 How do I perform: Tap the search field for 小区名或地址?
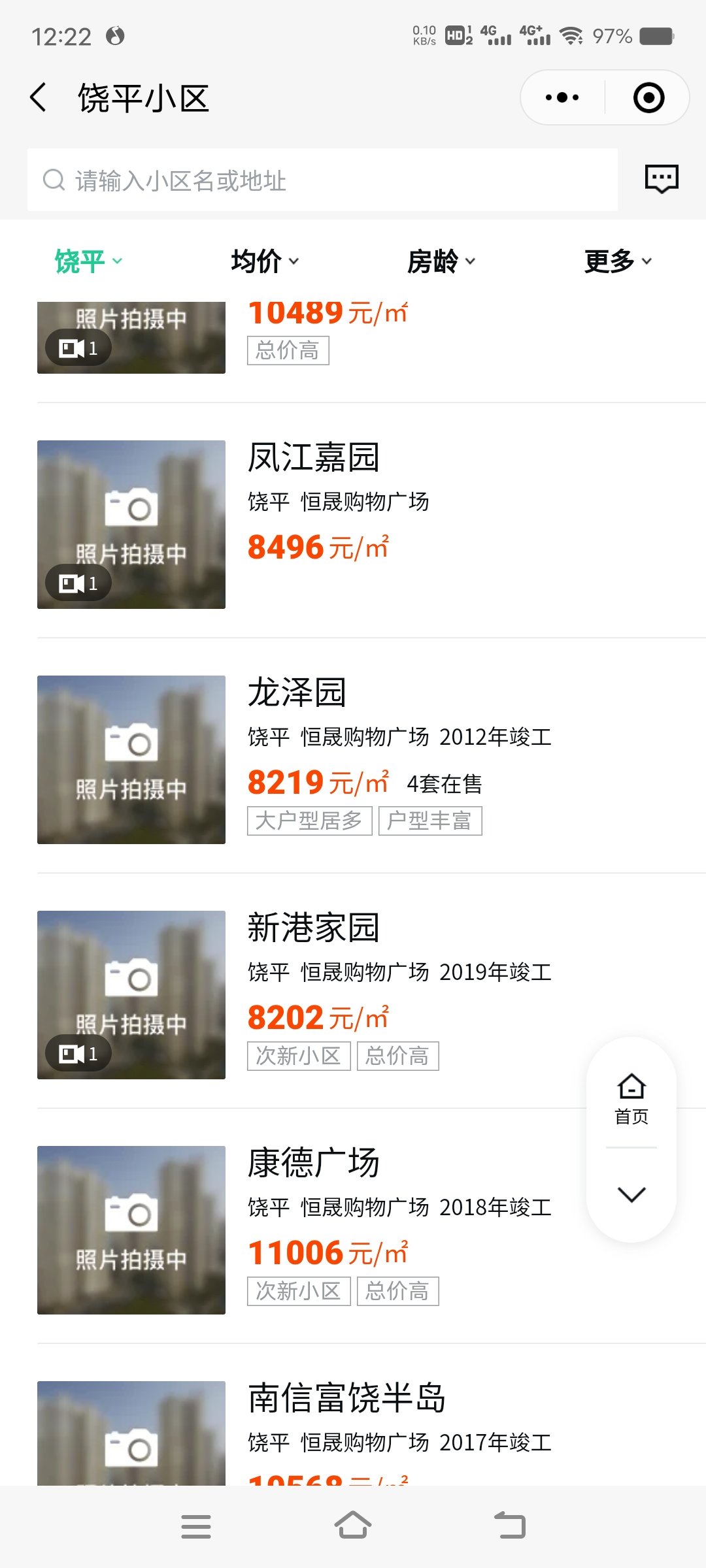coord(322,180)
